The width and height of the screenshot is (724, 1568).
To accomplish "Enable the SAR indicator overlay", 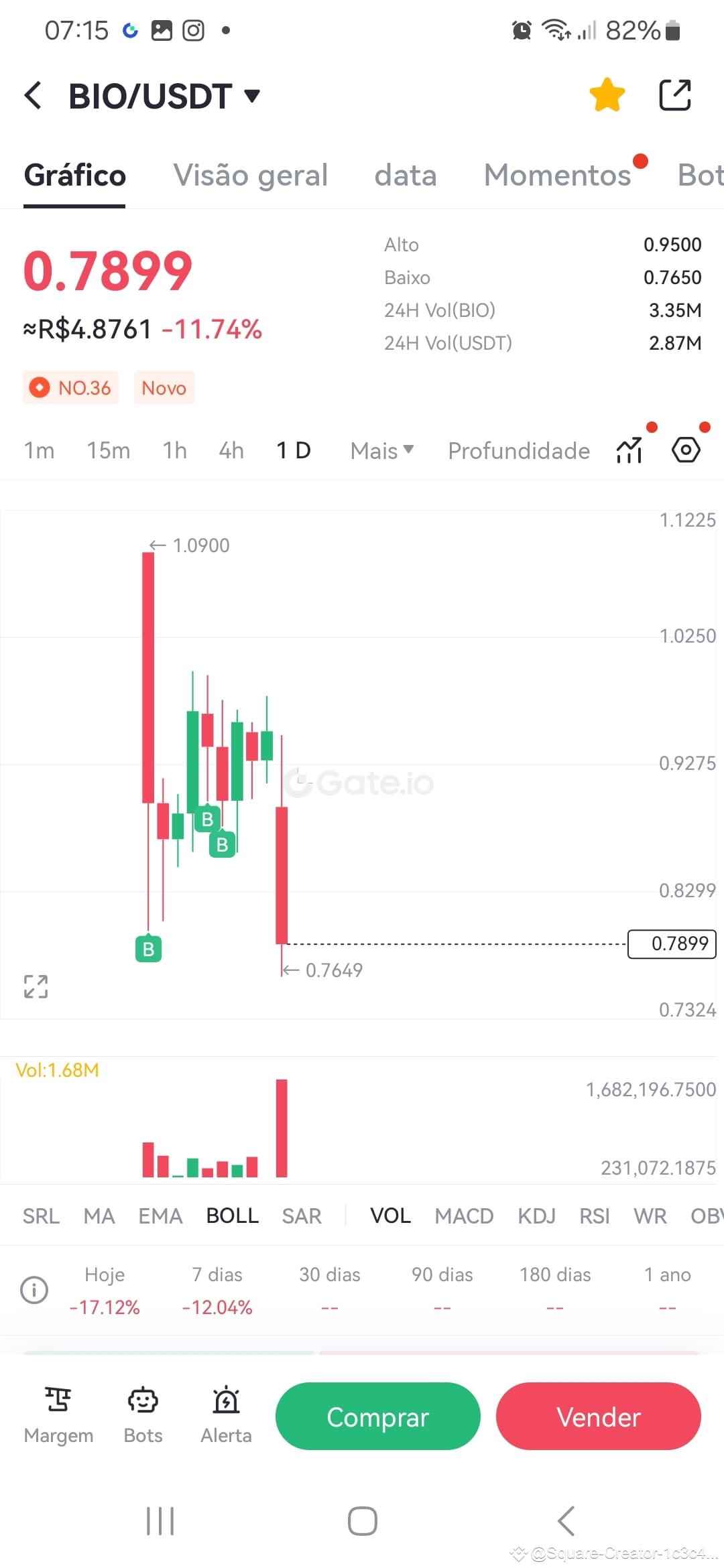I will (x=301, y=1215).
